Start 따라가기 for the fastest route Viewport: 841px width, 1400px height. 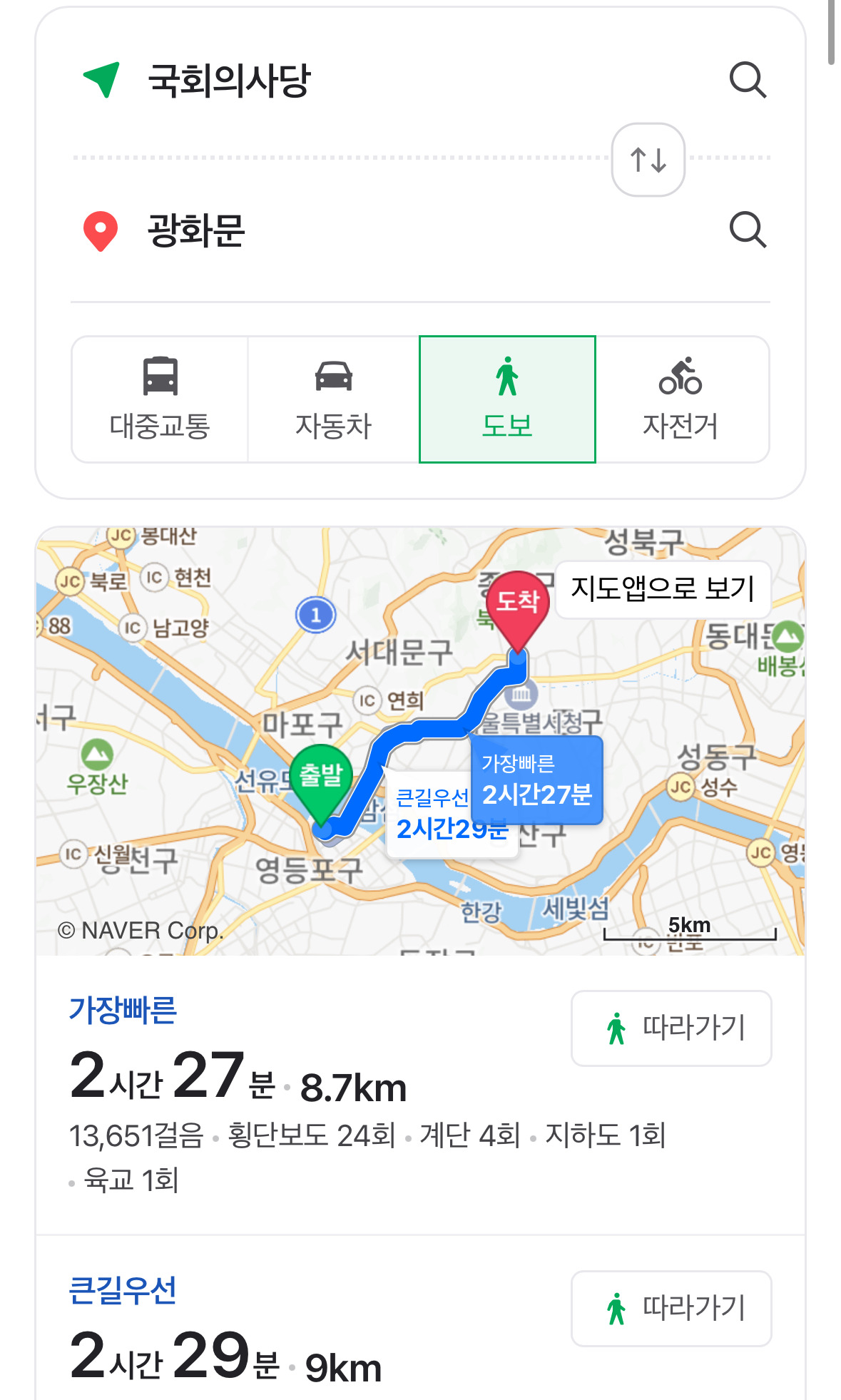(x=671, y=1027)
